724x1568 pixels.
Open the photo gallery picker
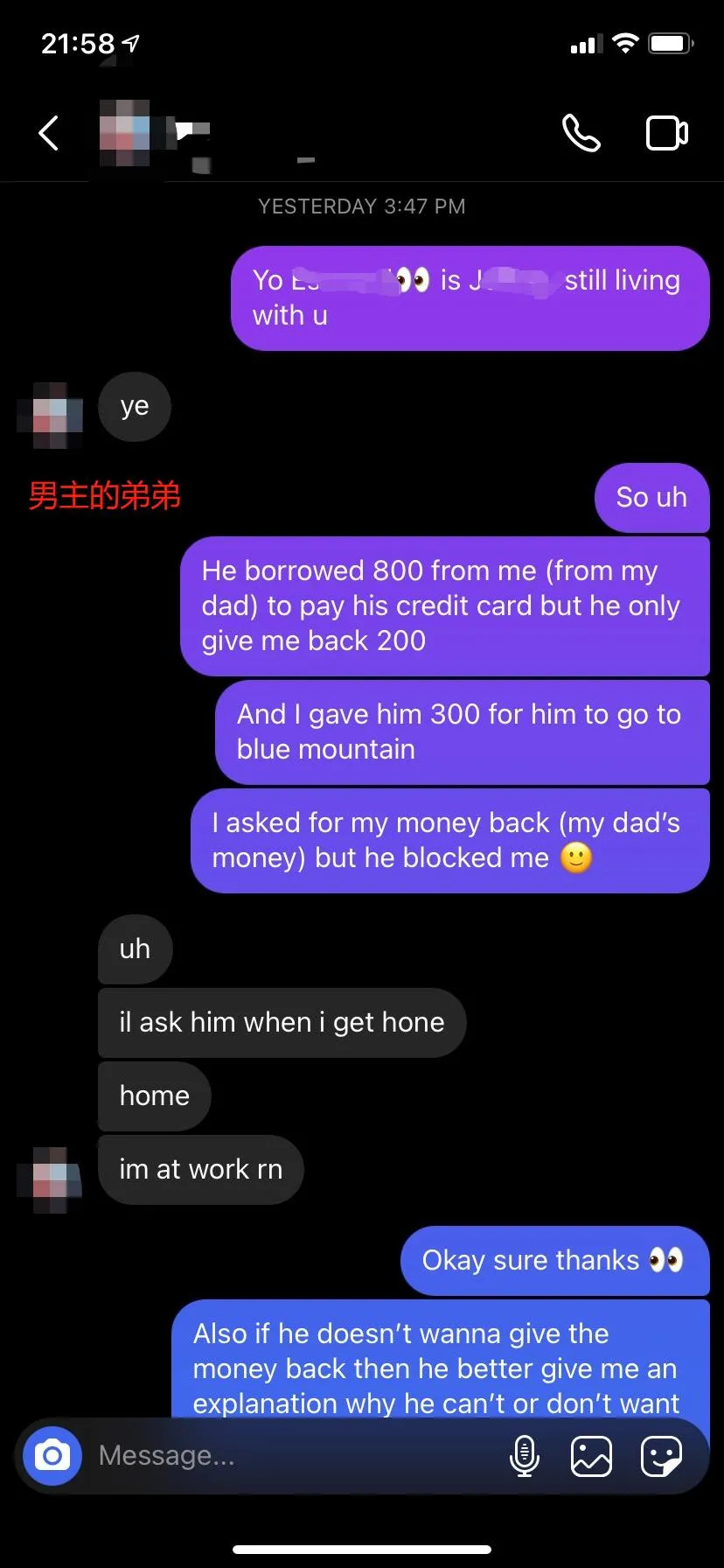591,1456
